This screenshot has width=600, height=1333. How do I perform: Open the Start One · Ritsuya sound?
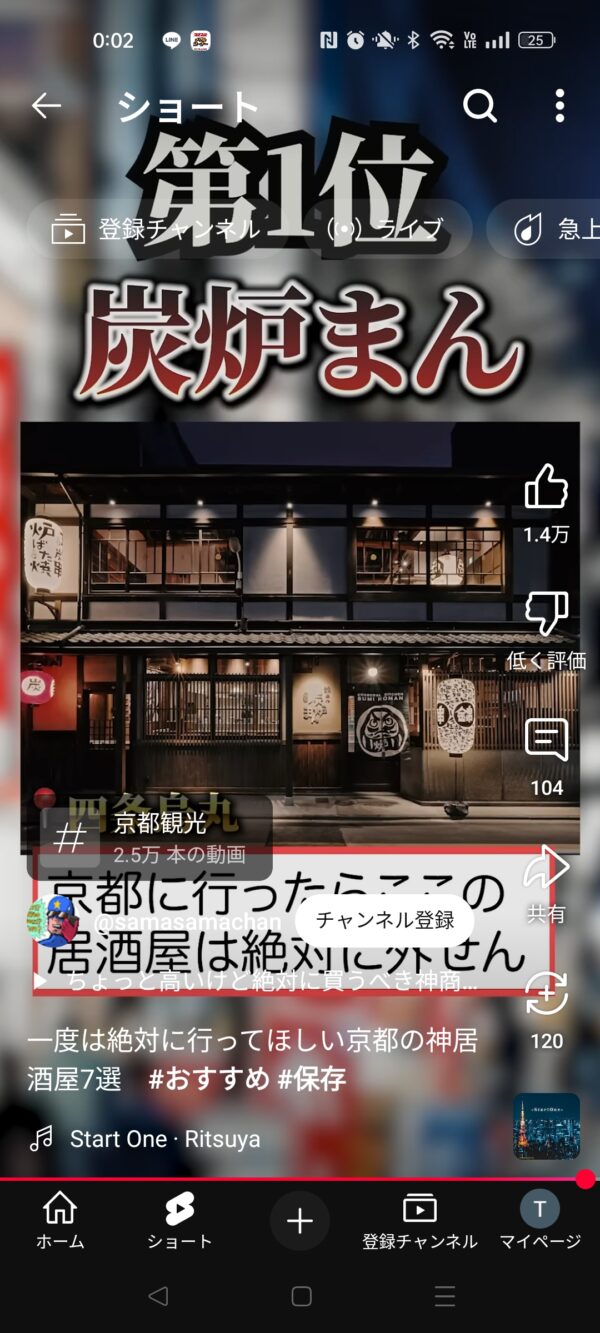(x=164, y=1139)
